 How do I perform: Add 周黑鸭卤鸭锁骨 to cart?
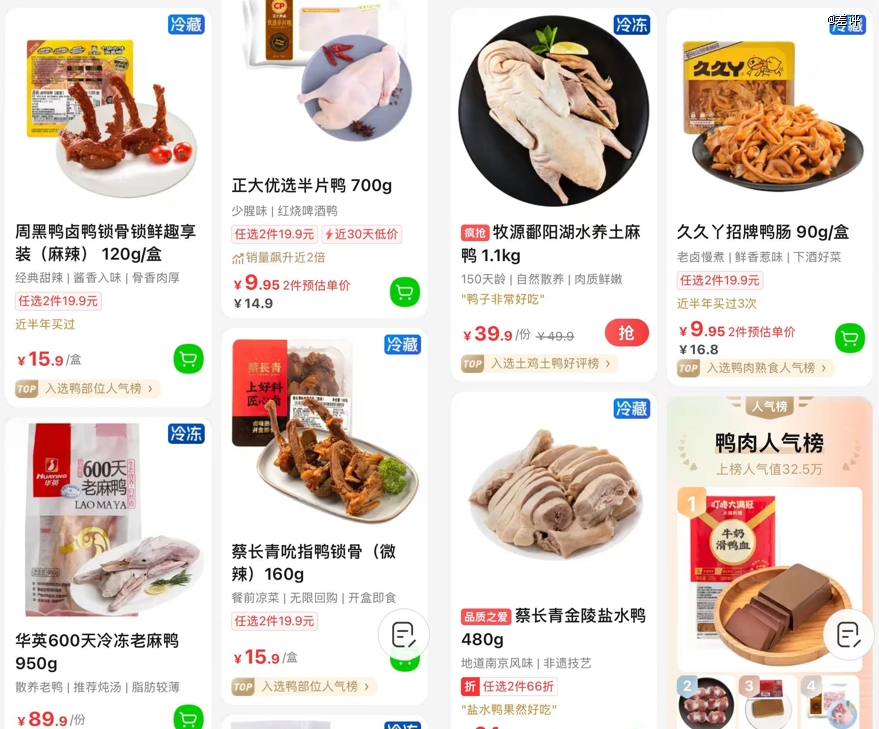(188, 359)
